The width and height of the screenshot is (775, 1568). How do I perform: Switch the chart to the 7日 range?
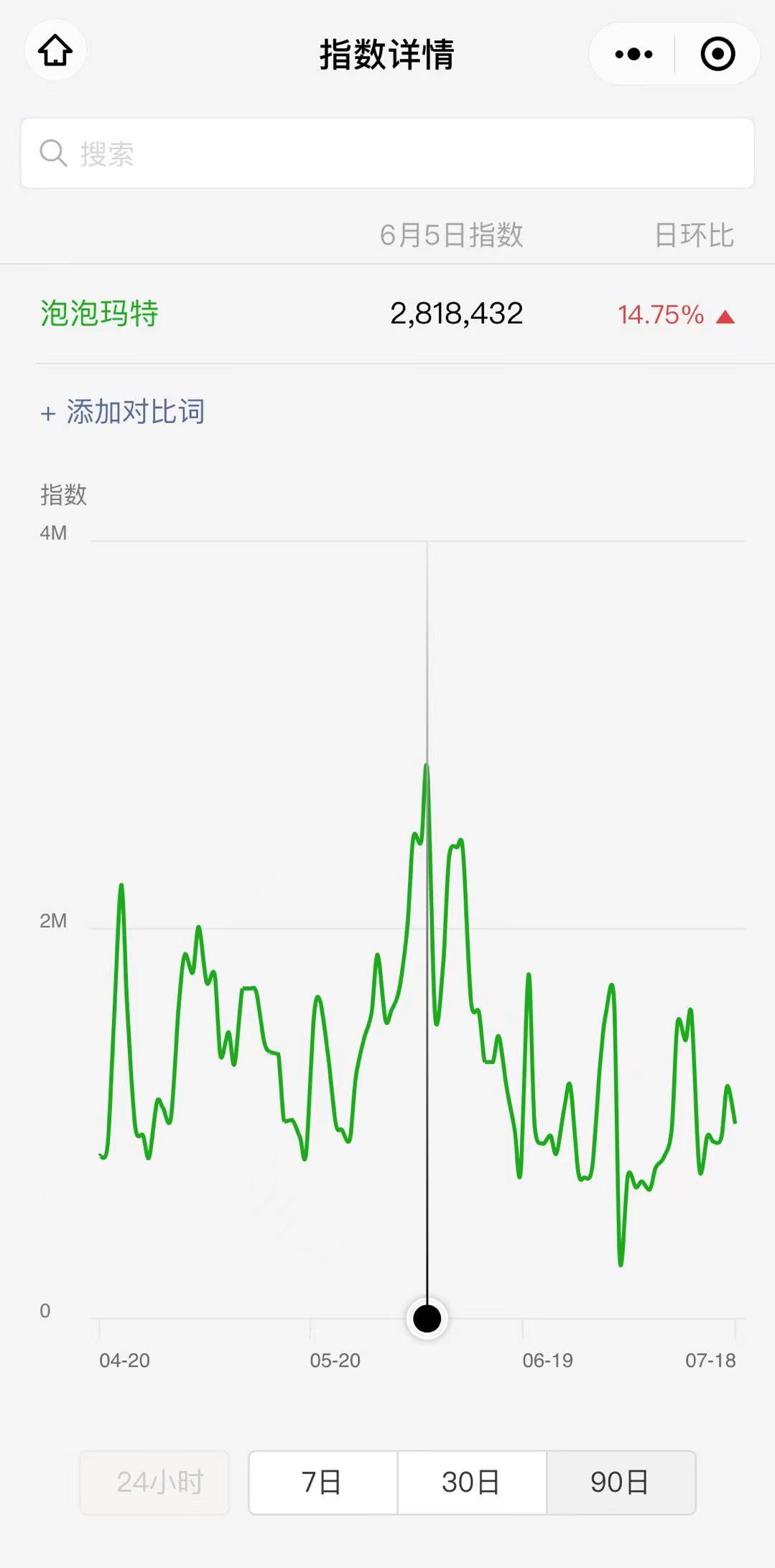322,1482
